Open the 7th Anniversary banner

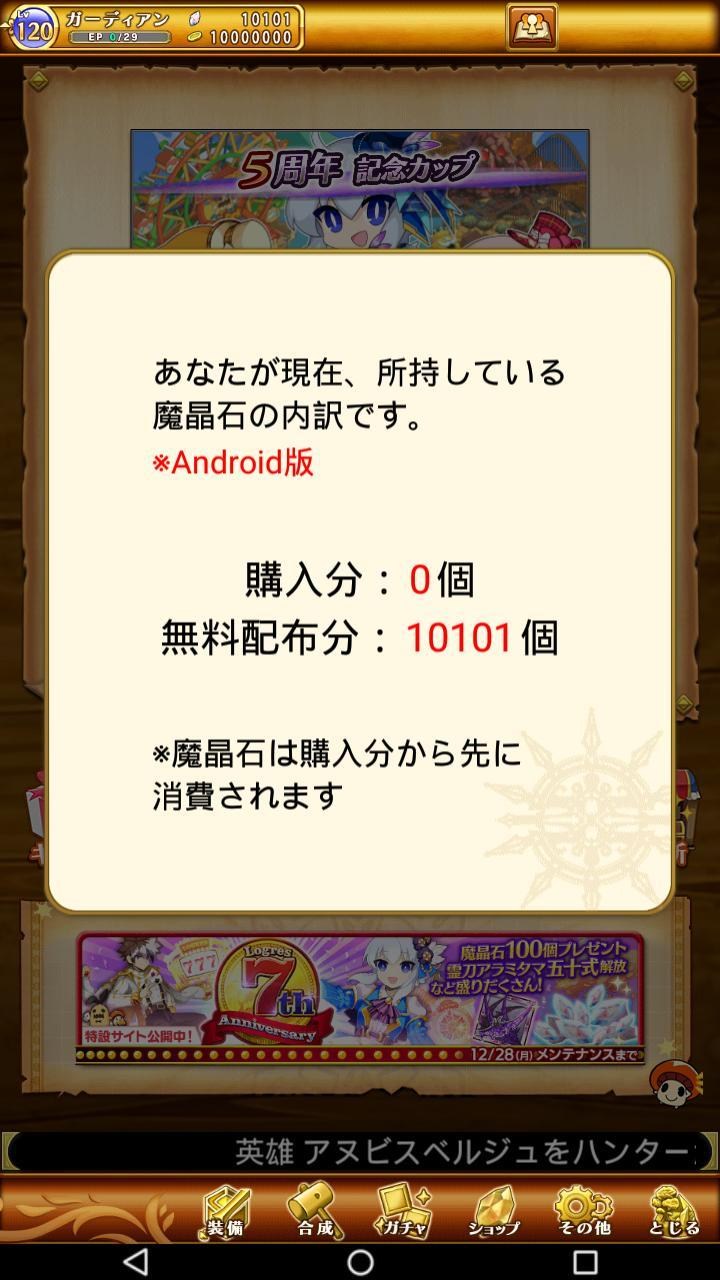360,998
